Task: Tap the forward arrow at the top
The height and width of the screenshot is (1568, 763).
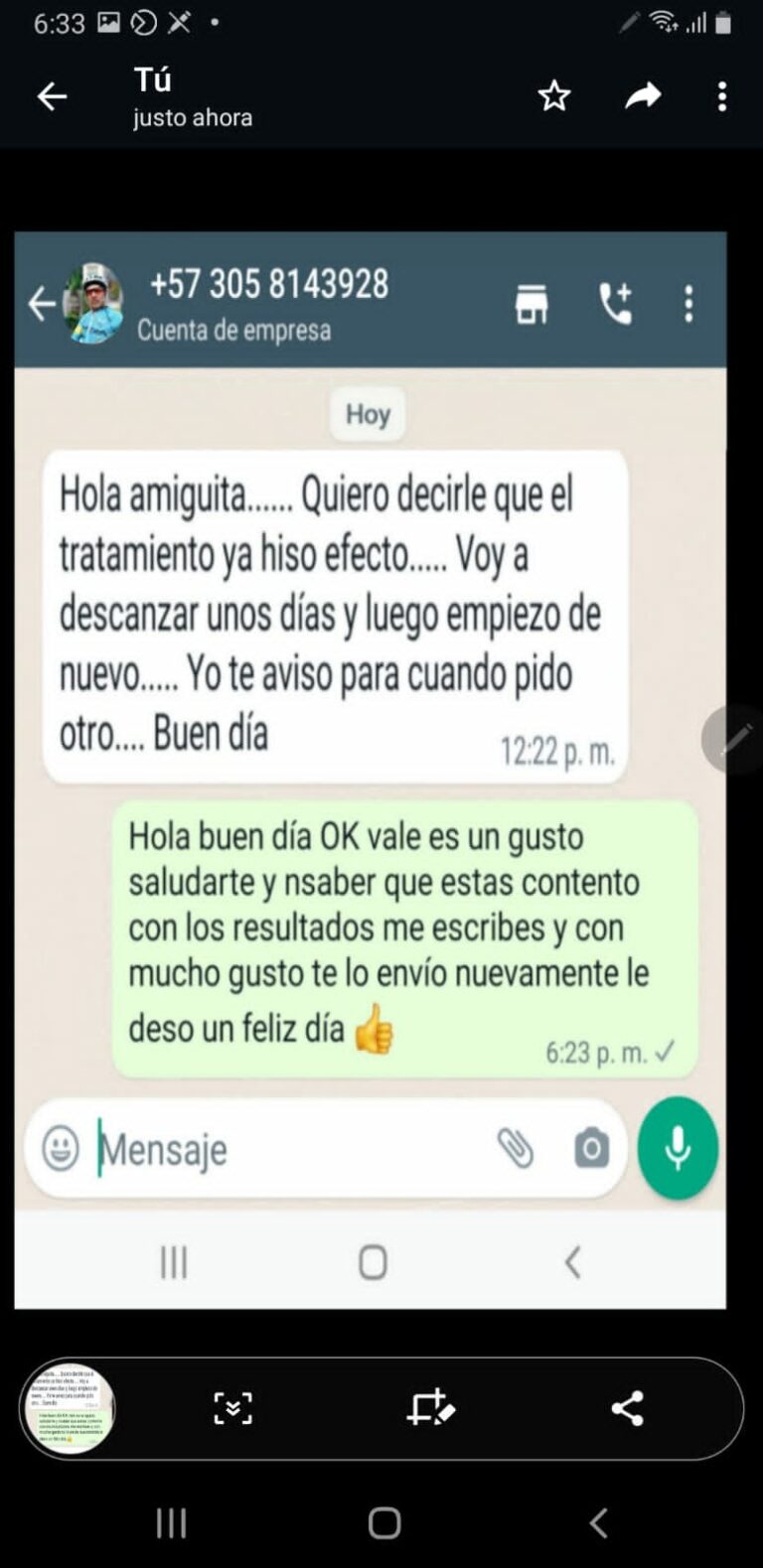Action: coord(643,96)
